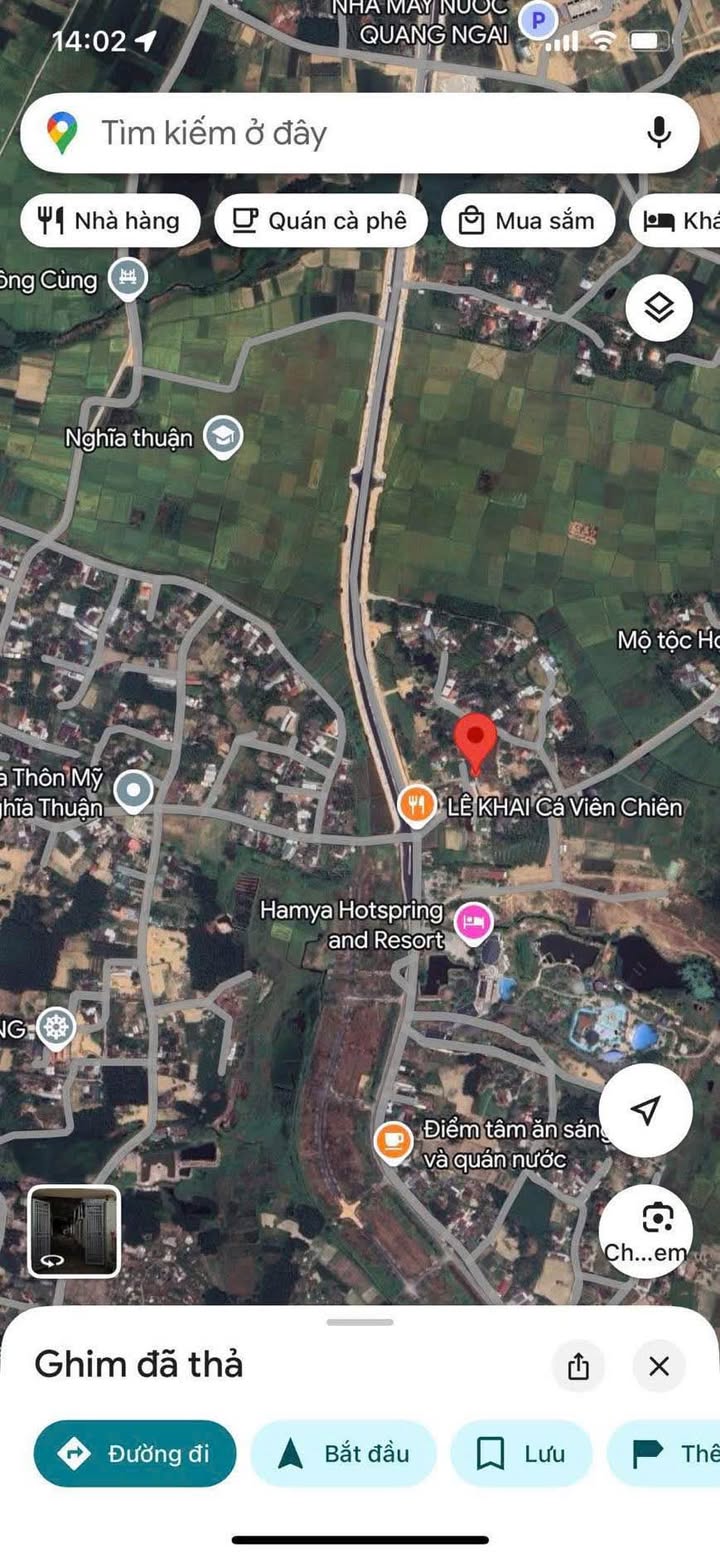
Task: Close the 'Ghim đã thả' panel
Action: [x=659, y=1366]
